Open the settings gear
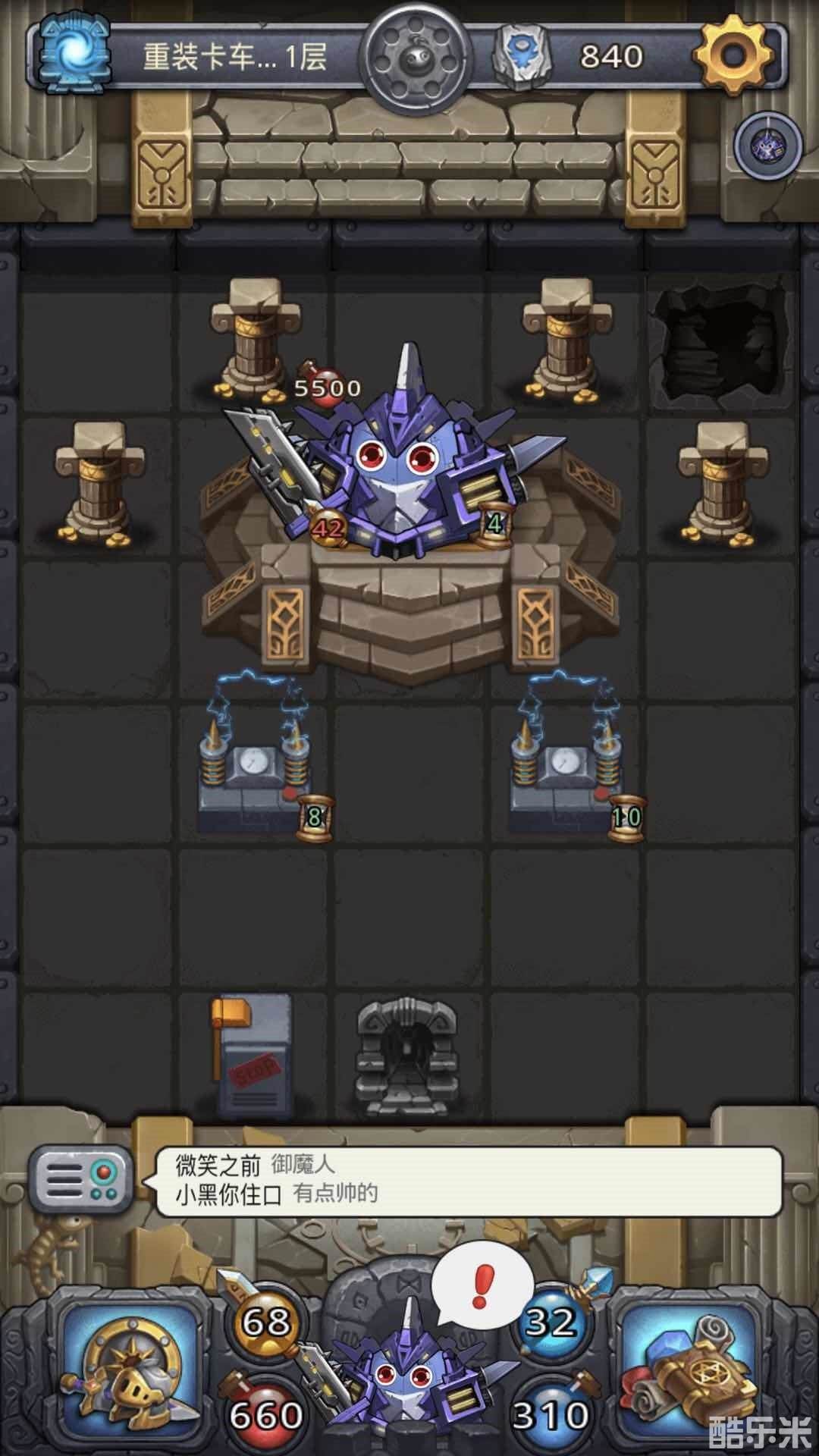The image size is (819, 1456). pyautogui.click(x=733, y=55)
